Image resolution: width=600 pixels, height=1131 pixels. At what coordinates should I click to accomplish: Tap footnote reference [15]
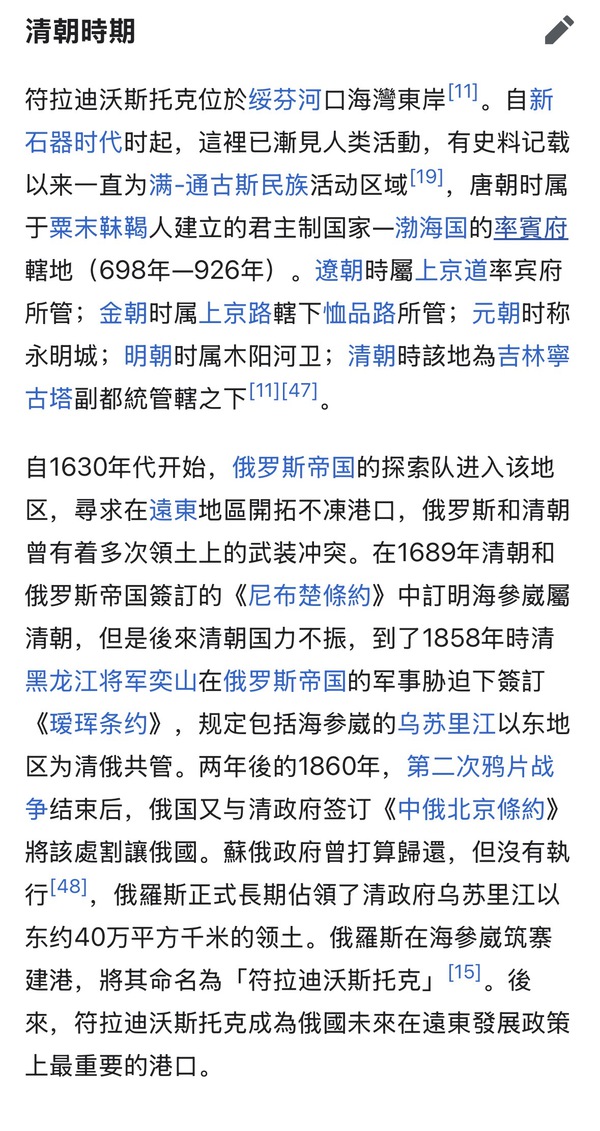pyautogui.click(x=465, y=971)
